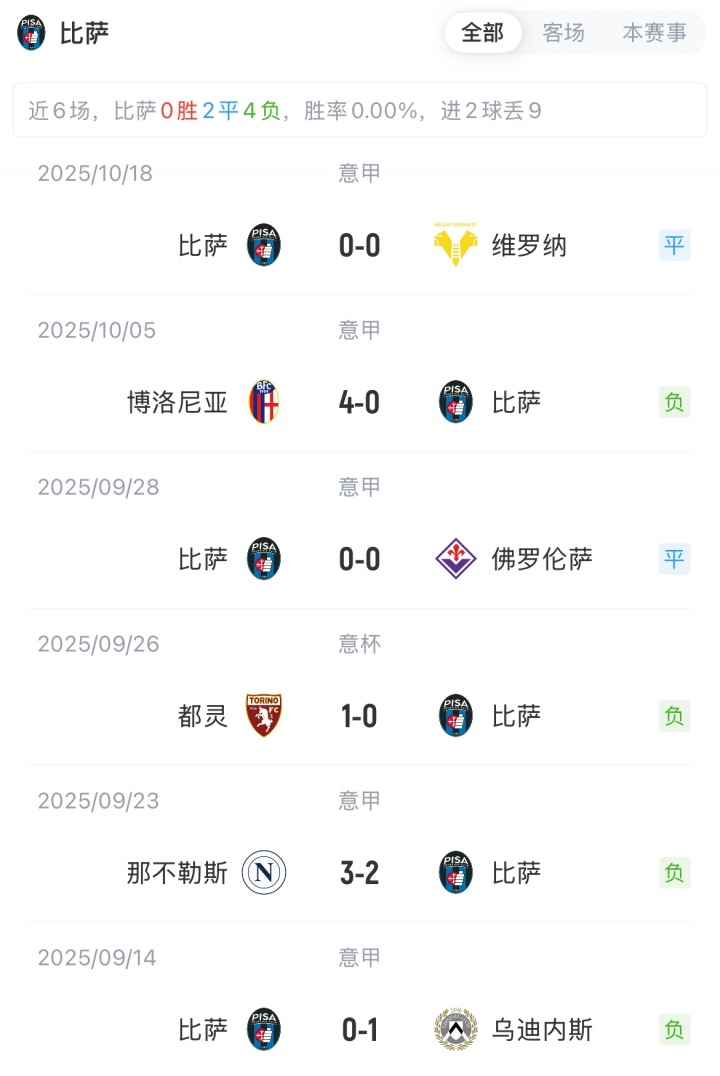
Task: Open the 博洛尼亚 vs 比萨 4-0 match
Action: (359, 402)
